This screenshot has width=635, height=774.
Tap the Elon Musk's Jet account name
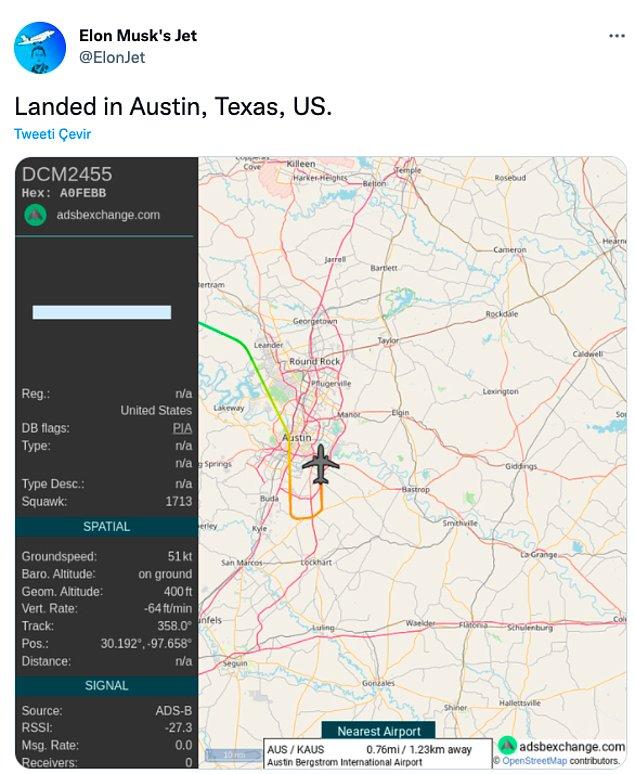click(138, 36)
